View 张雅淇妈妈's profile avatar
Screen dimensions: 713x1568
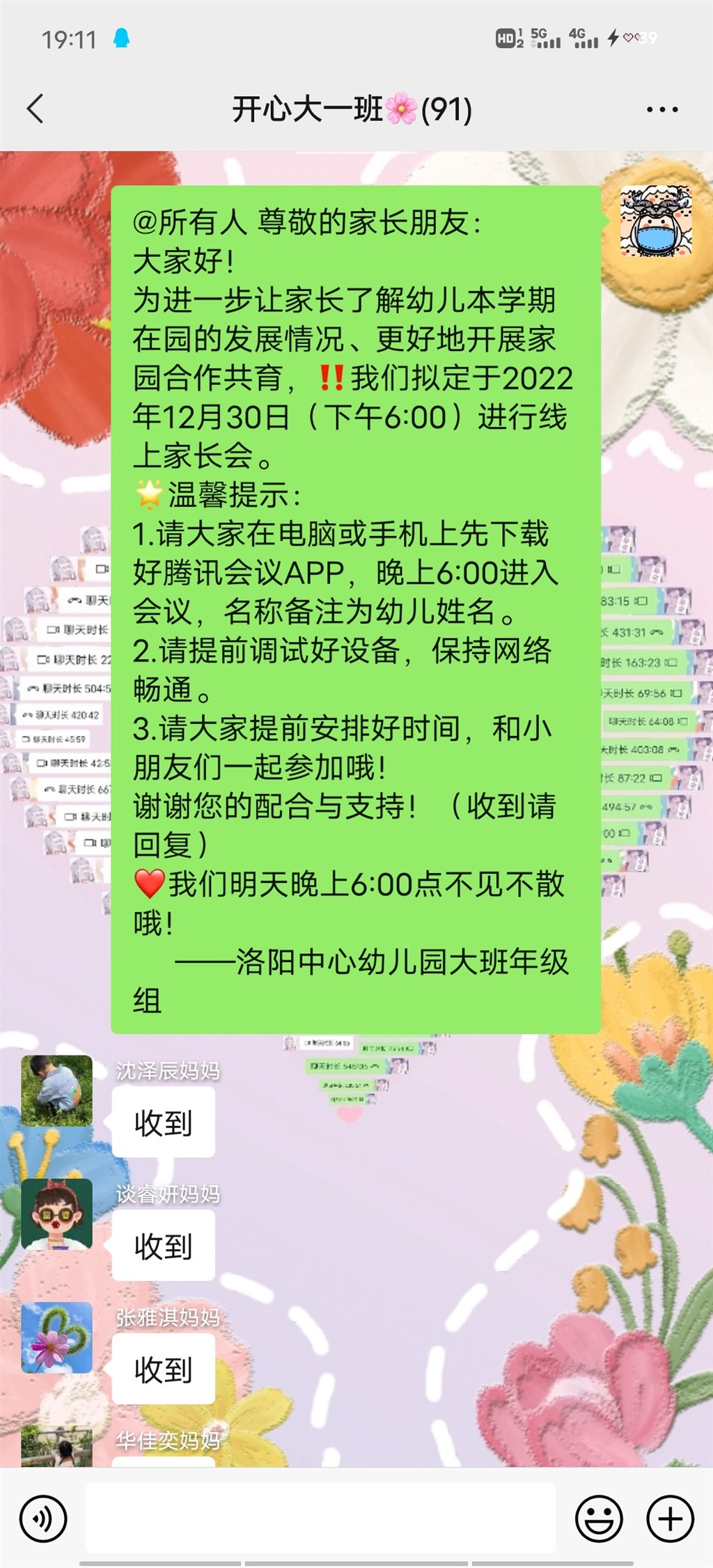(56, 1337)
